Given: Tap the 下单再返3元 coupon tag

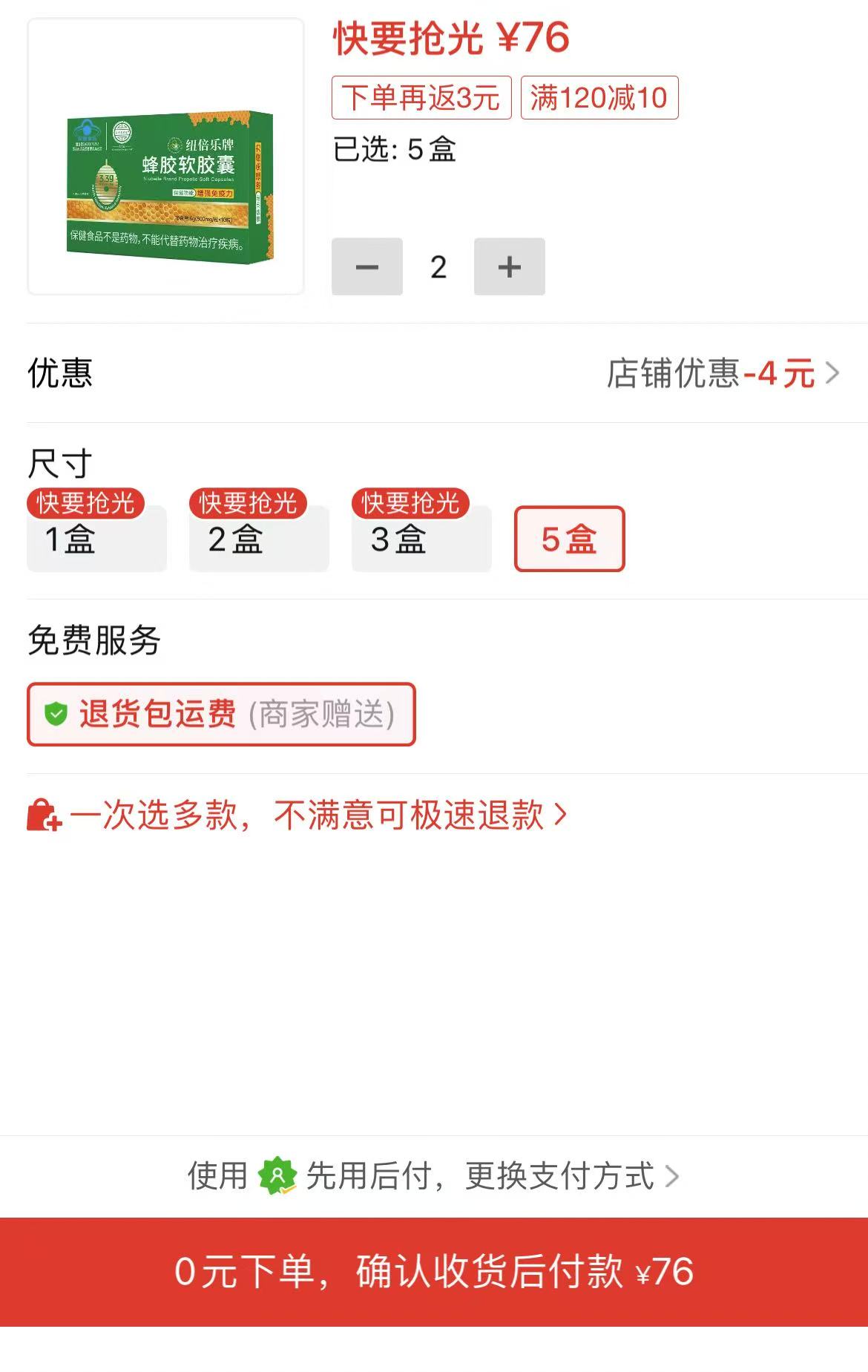Looking at the screenshot, I should click(421, 97).
